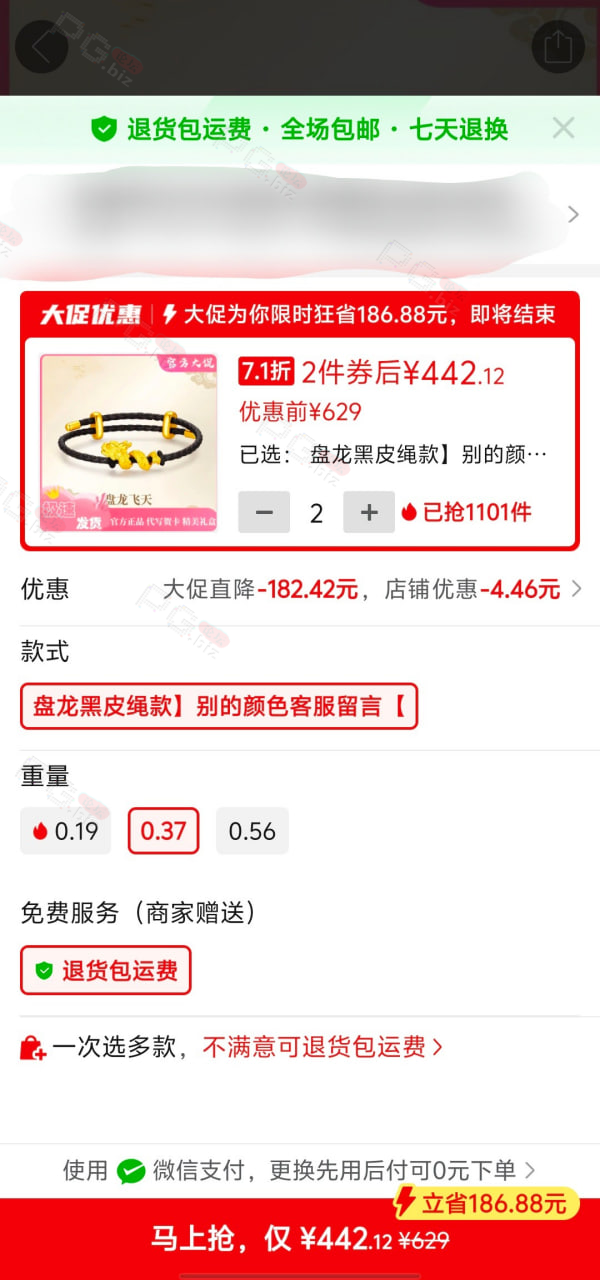Open 微信支付 先用后付 payment option
This screenshot has height=1280, width=600.
click(300, 1170)
